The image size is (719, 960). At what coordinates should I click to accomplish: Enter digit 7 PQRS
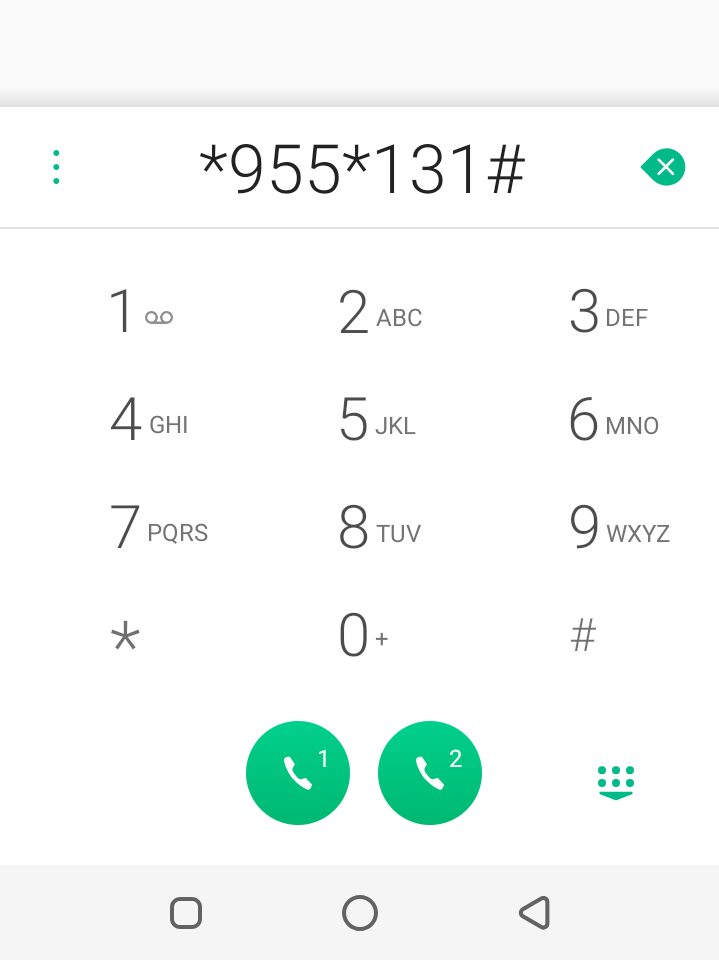click(157, 528)
